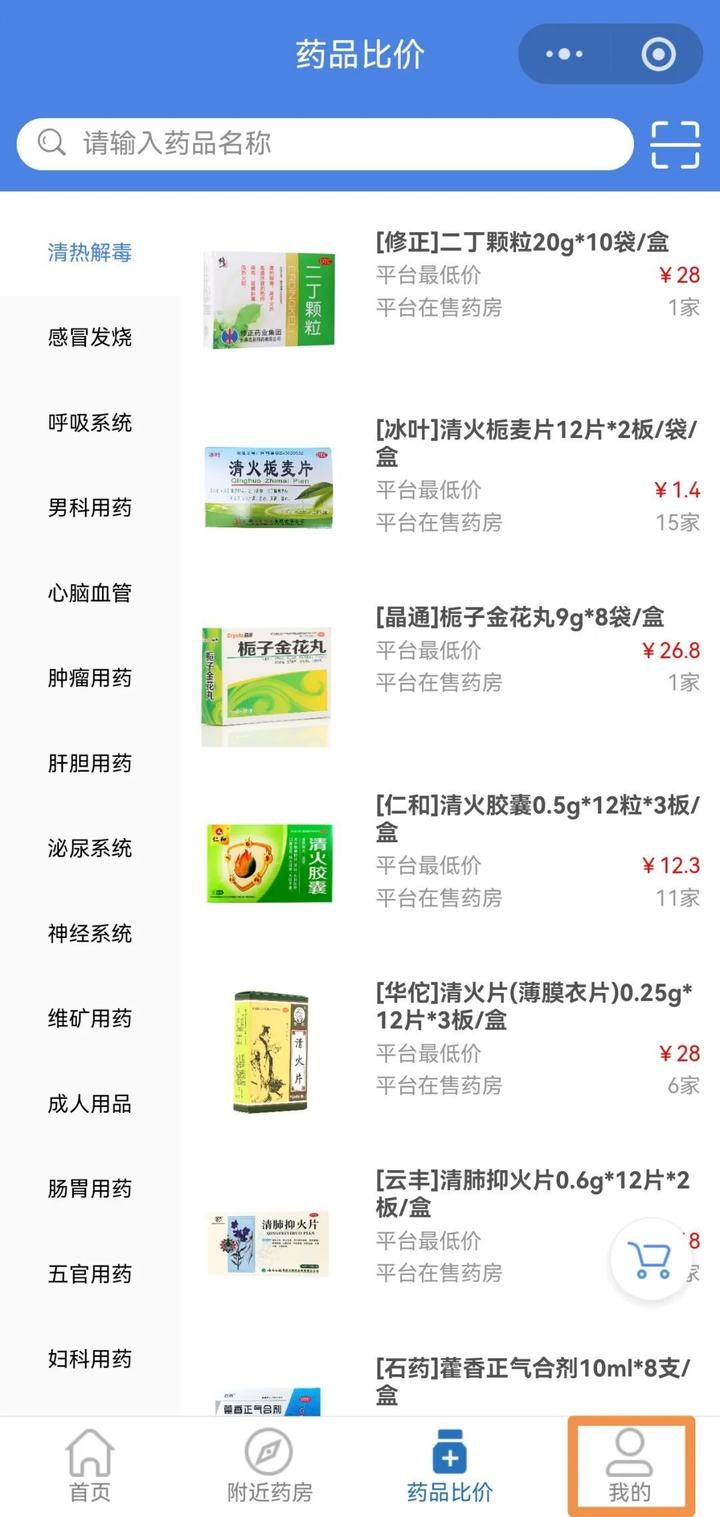Go to the 首页 tab
This screenshot has width=720, height=1517.
(90, 1467)
